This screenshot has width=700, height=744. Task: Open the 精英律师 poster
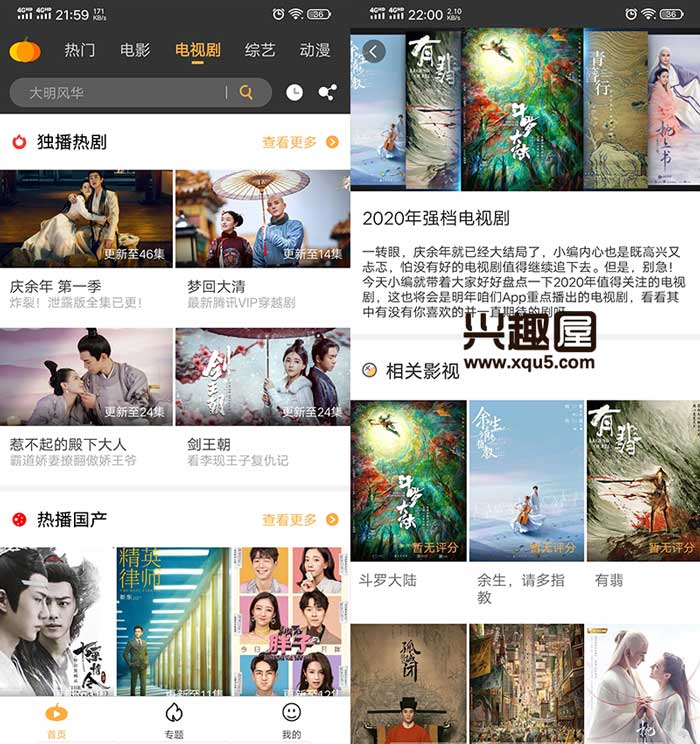point(172,620)
